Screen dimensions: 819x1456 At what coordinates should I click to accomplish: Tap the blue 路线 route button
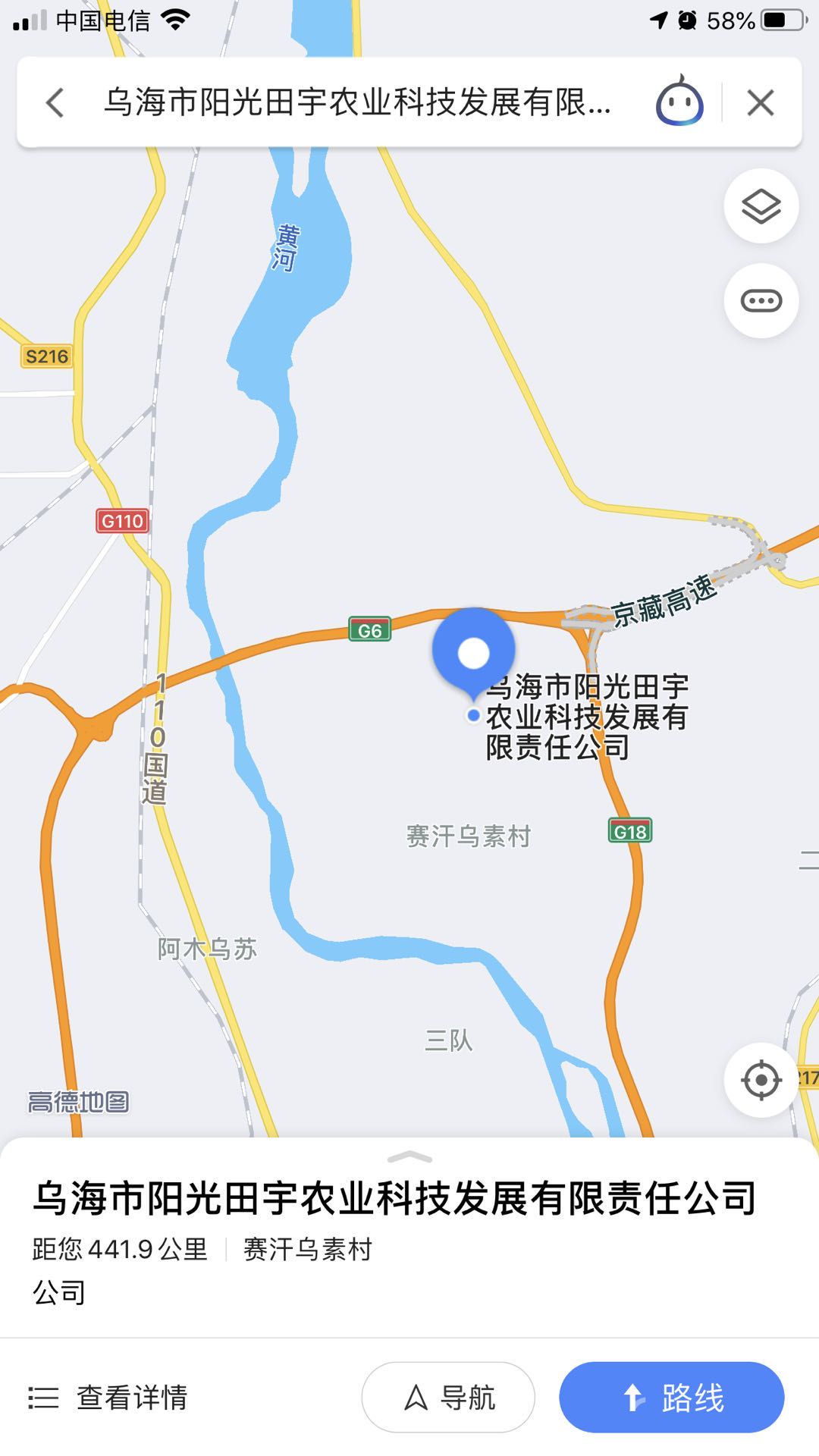pyautogui.click(x=671, y=1398)
